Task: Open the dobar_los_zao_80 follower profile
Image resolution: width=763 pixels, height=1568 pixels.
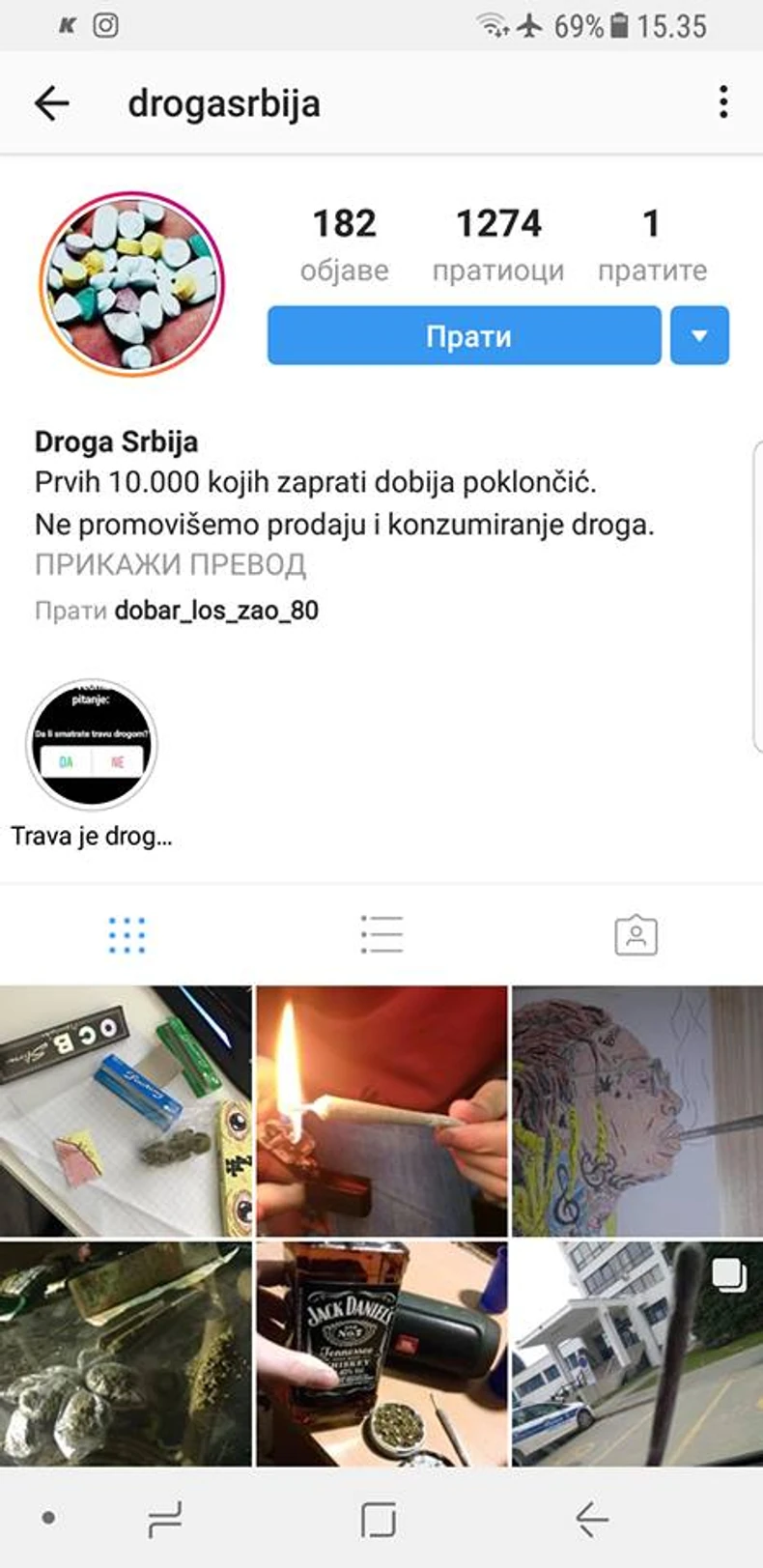Action: click(216, 611)
